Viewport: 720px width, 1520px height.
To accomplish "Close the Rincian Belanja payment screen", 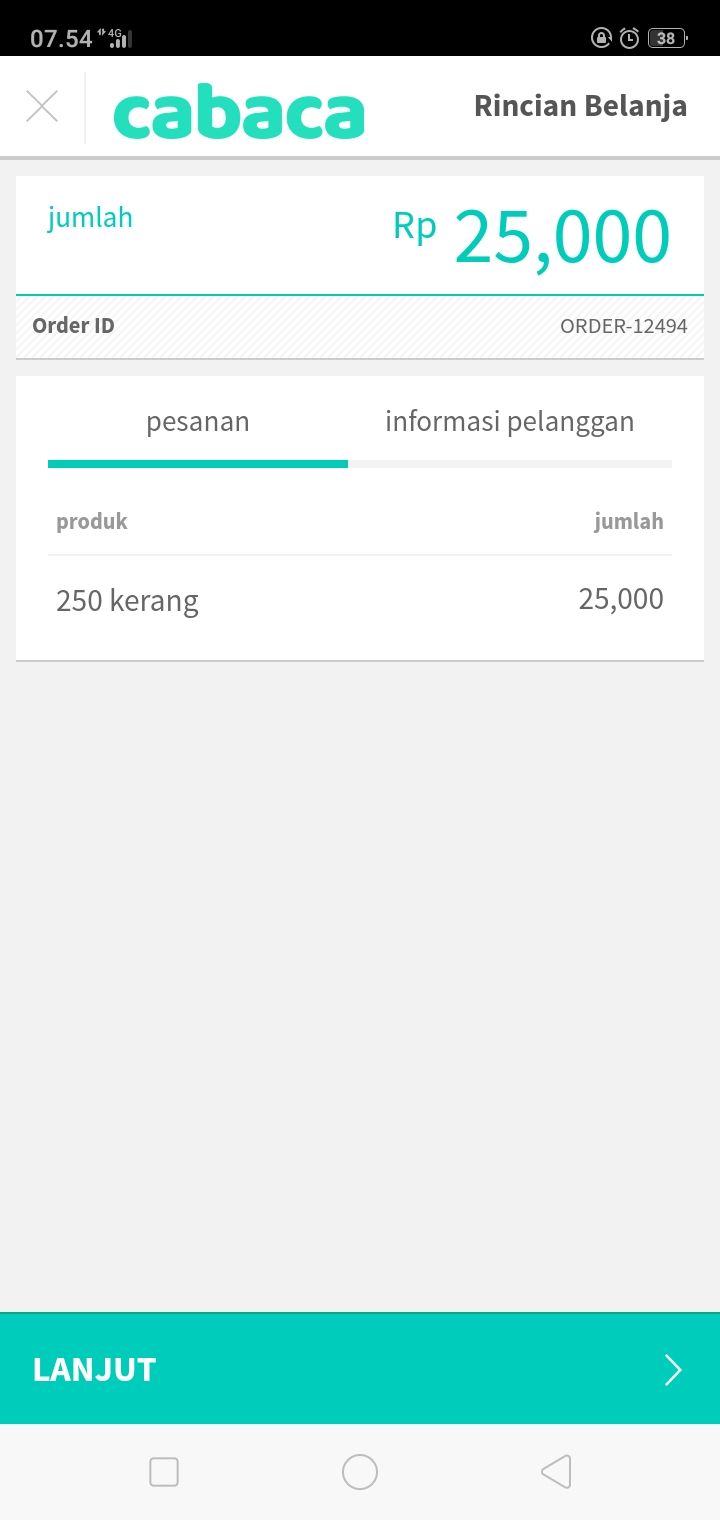I will point(42,106).
